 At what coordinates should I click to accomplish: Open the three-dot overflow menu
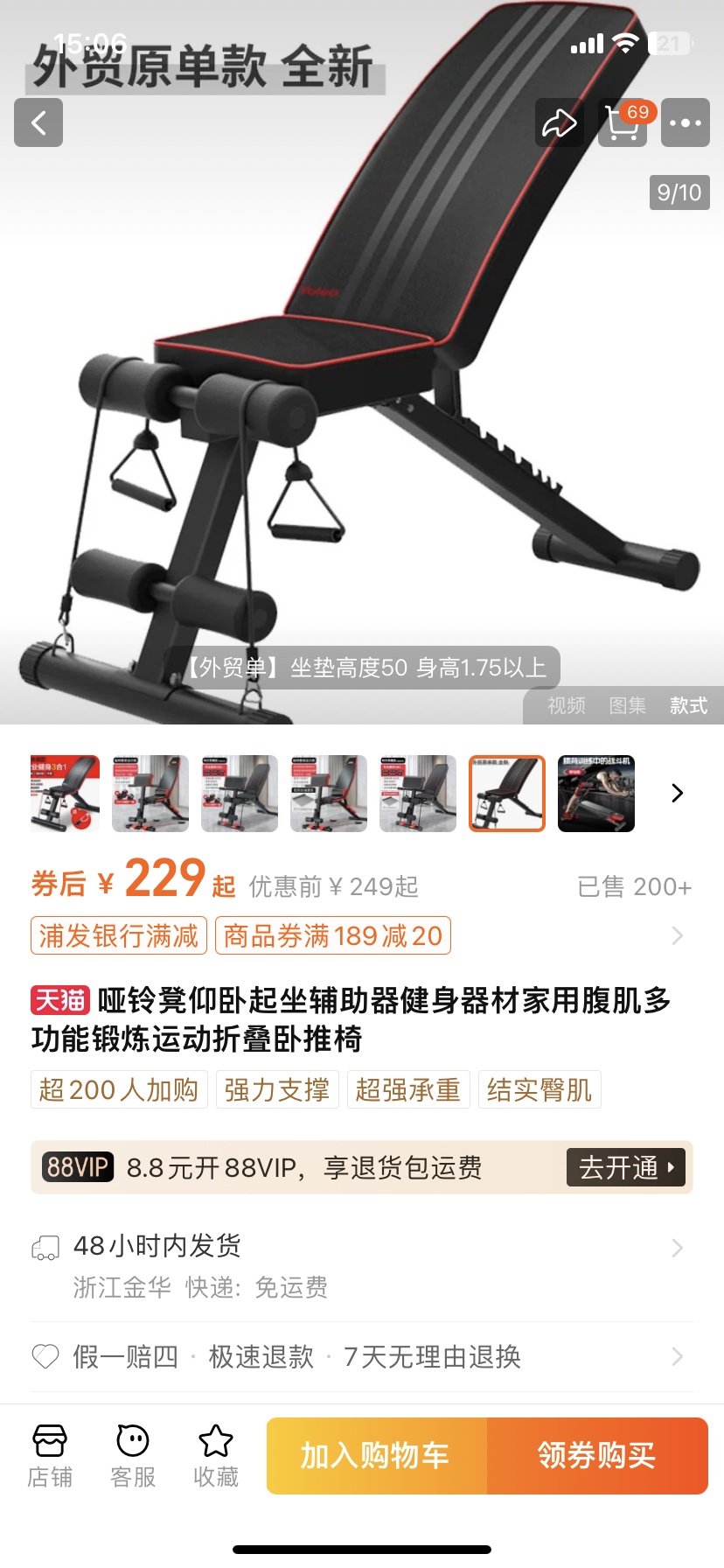point(686,122)
